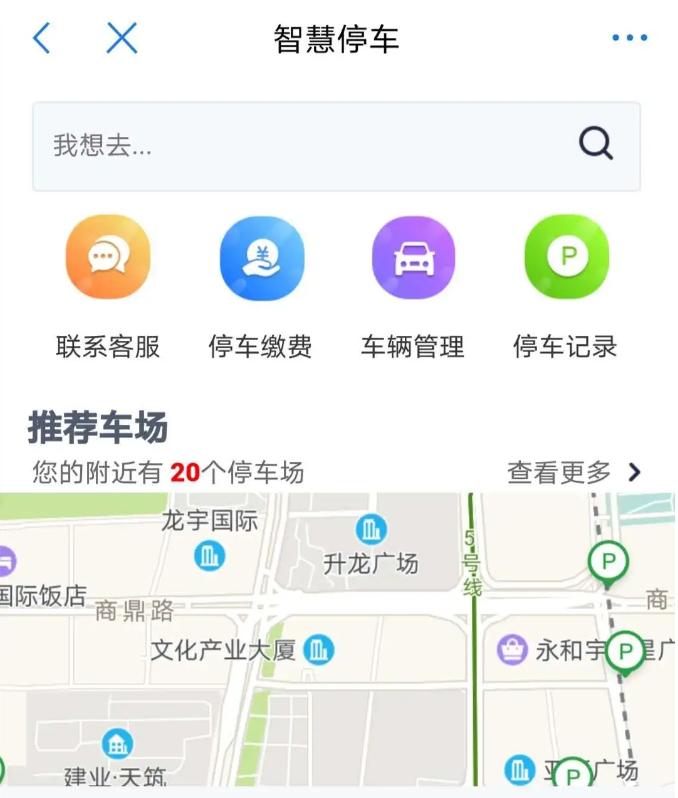
Task: Go back using the top-left arrow
Action: coord(41,39)
